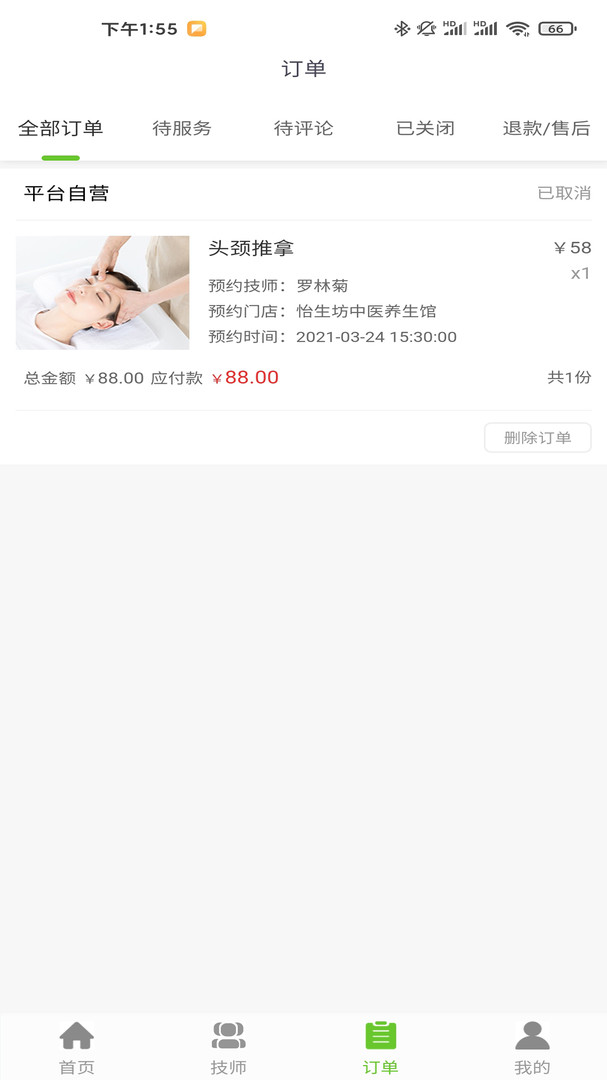
Task: Select the 订单 tab in bottom navigation
Action: tap(380, 1047)
